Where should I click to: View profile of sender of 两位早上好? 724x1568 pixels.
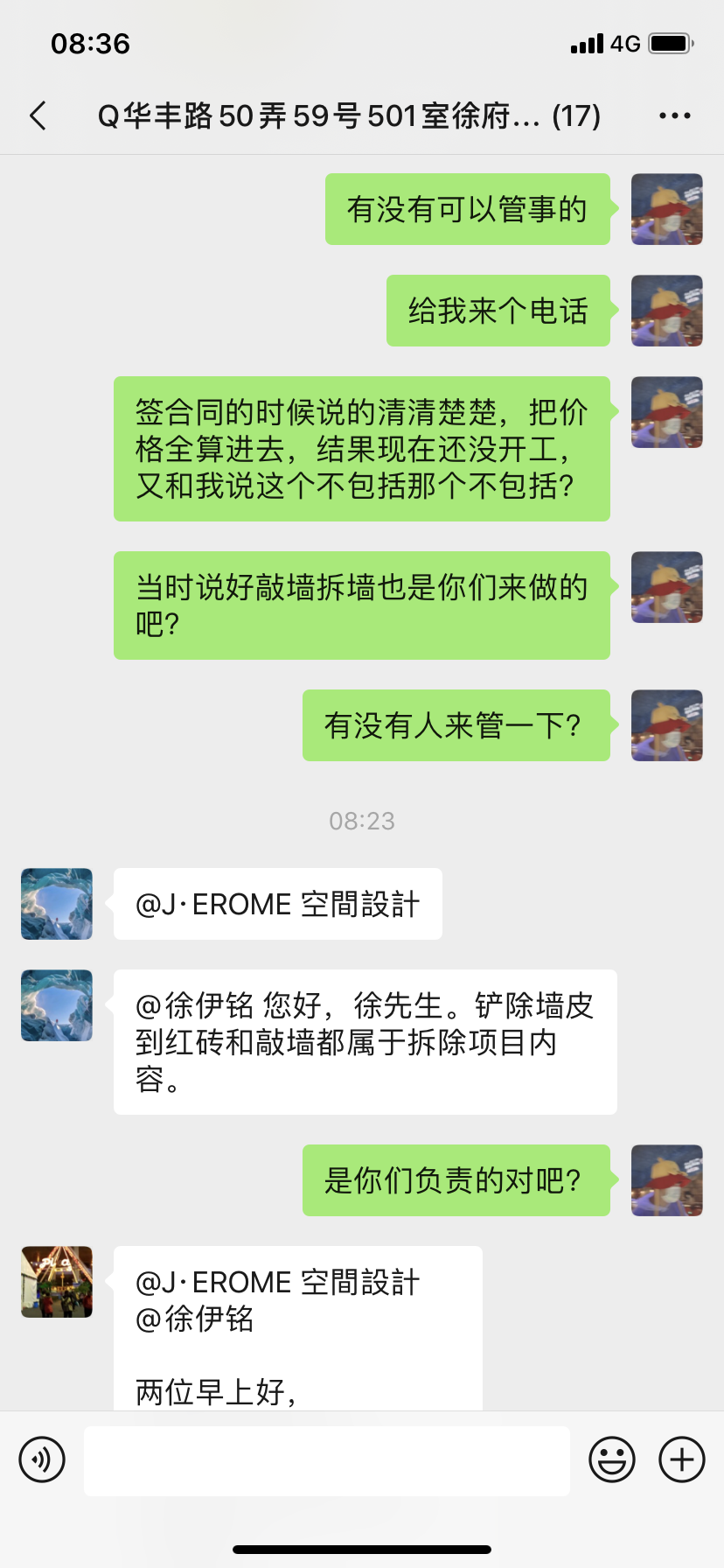click(x=57, y=1282)
